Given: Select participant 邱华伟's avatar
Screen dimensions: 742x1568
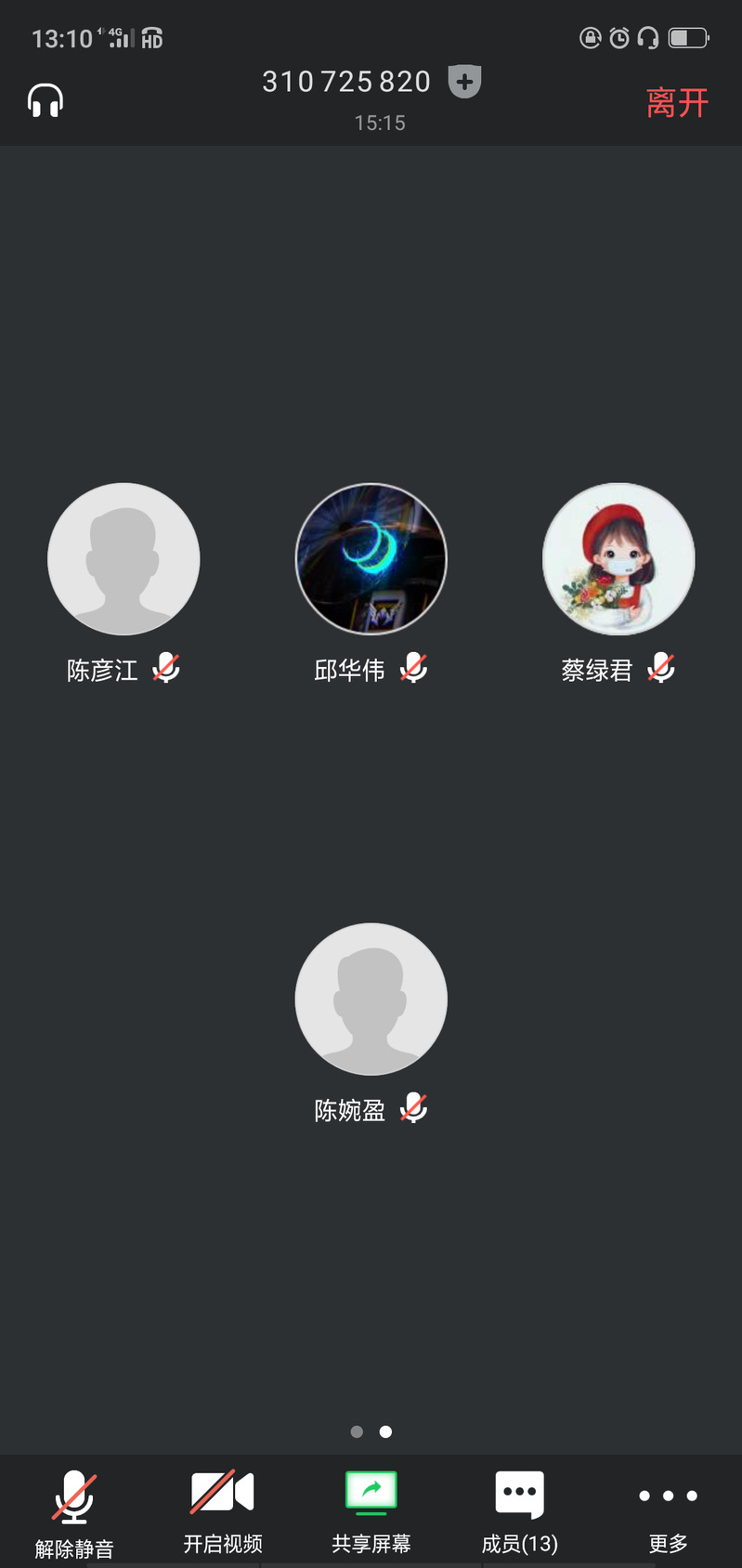Looking at the screenshot, I should pyautogui.click(x=371, y=559).
